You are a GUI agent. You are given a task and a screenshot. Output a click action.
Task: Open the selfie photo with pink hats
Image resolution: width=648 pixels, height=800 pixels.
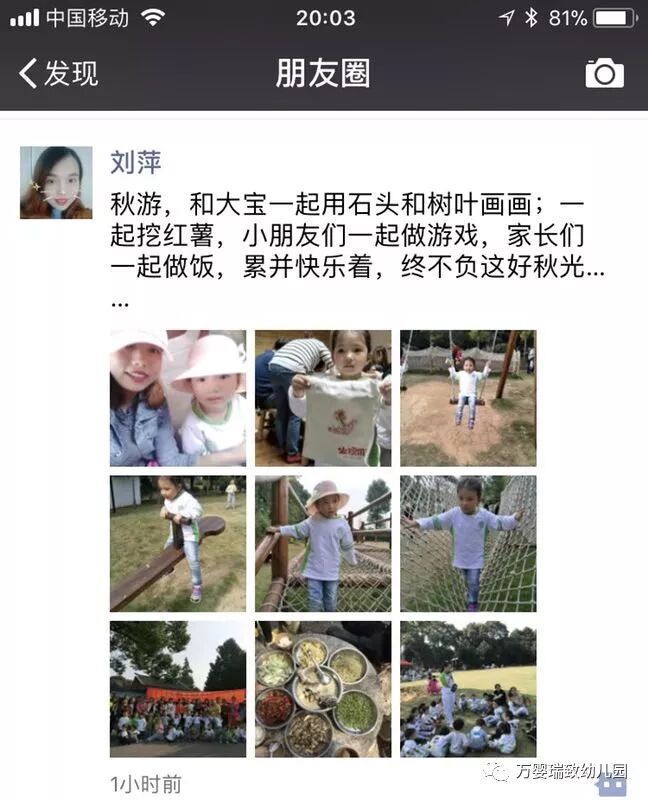177,398
